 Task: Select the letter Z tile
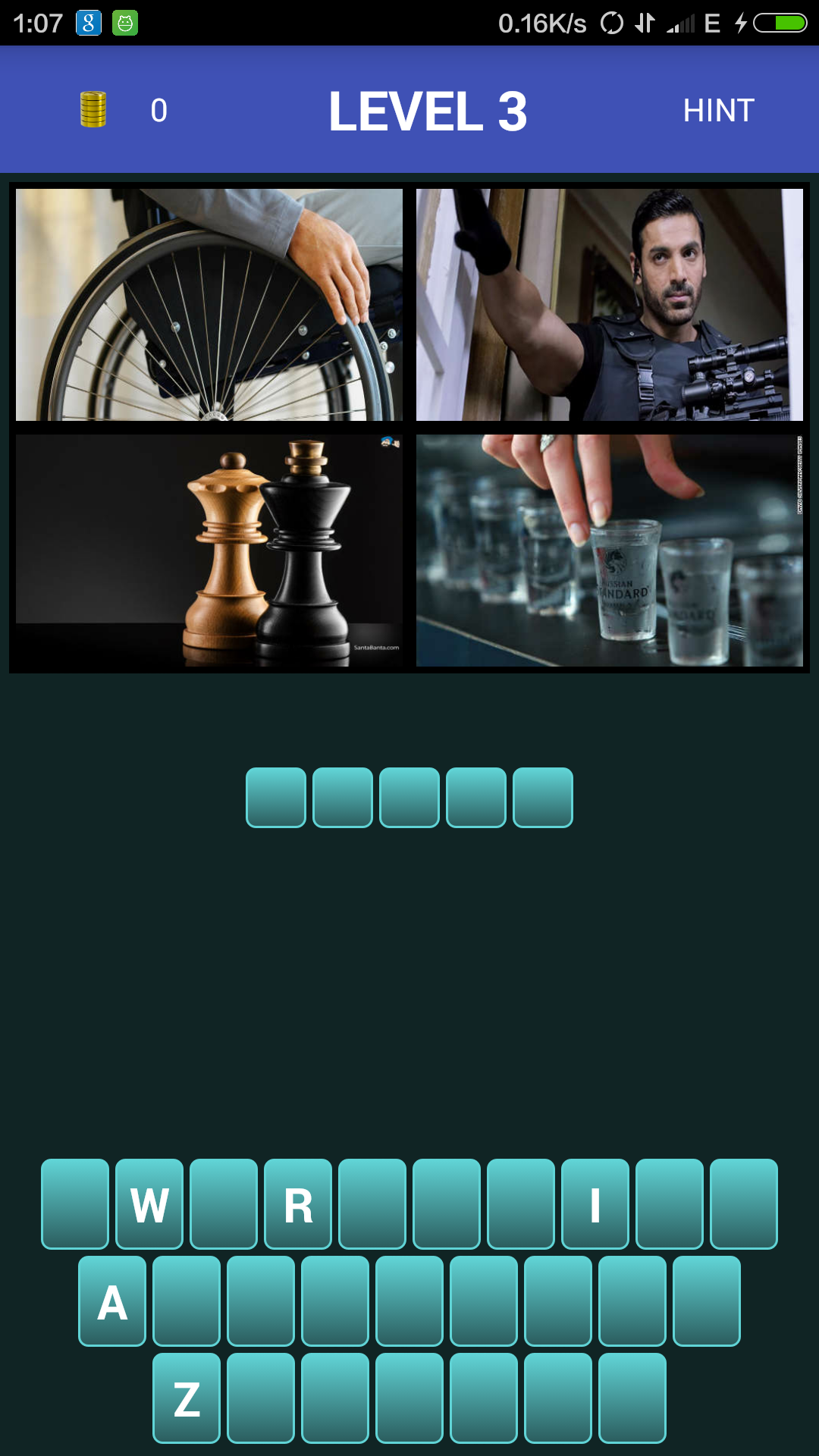(x=187, y=1398)
